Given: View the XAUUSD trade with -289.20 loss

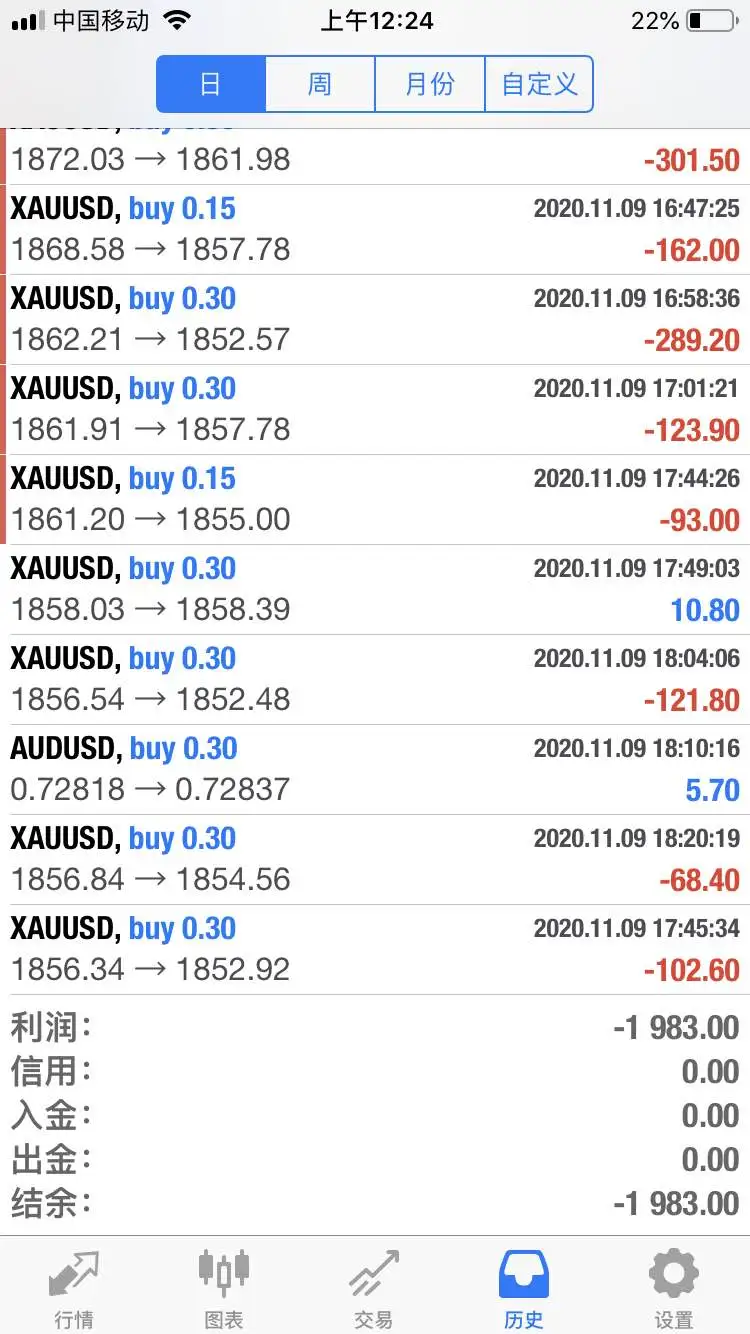Looking at the screenshot, I should tap(375, 320).
